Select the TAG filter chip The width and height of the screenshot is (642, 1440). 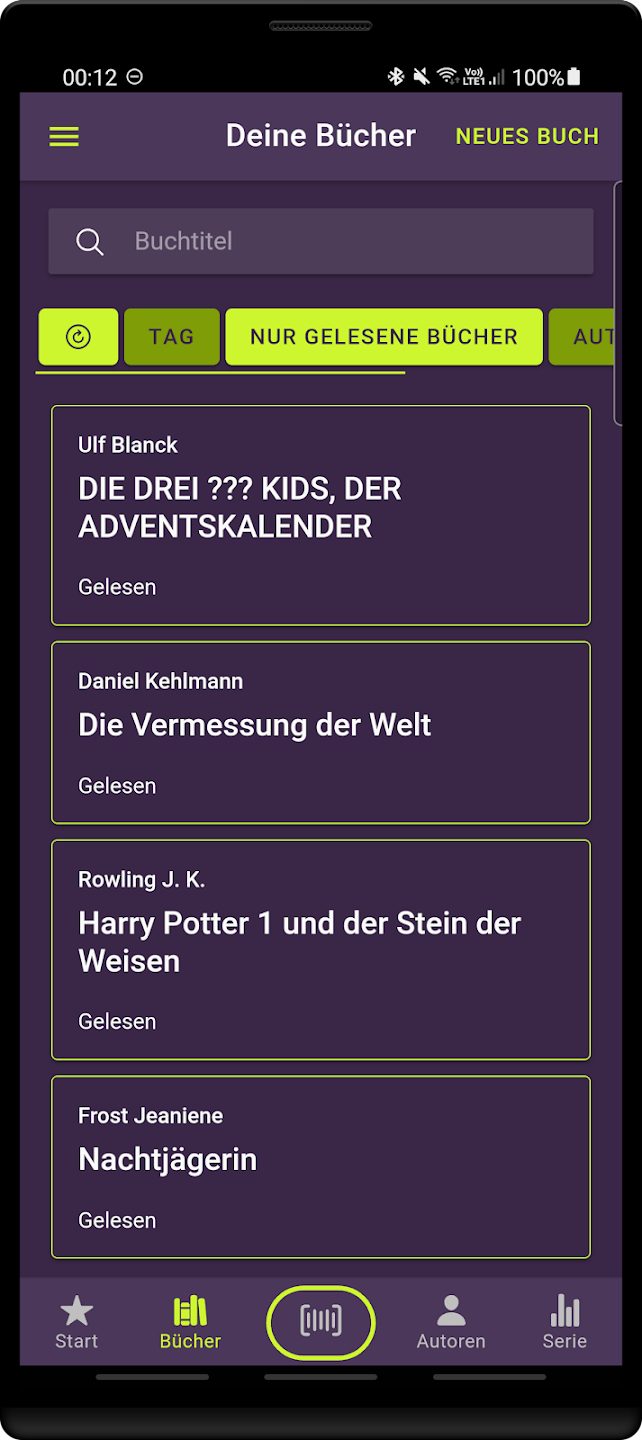(171, 337)
